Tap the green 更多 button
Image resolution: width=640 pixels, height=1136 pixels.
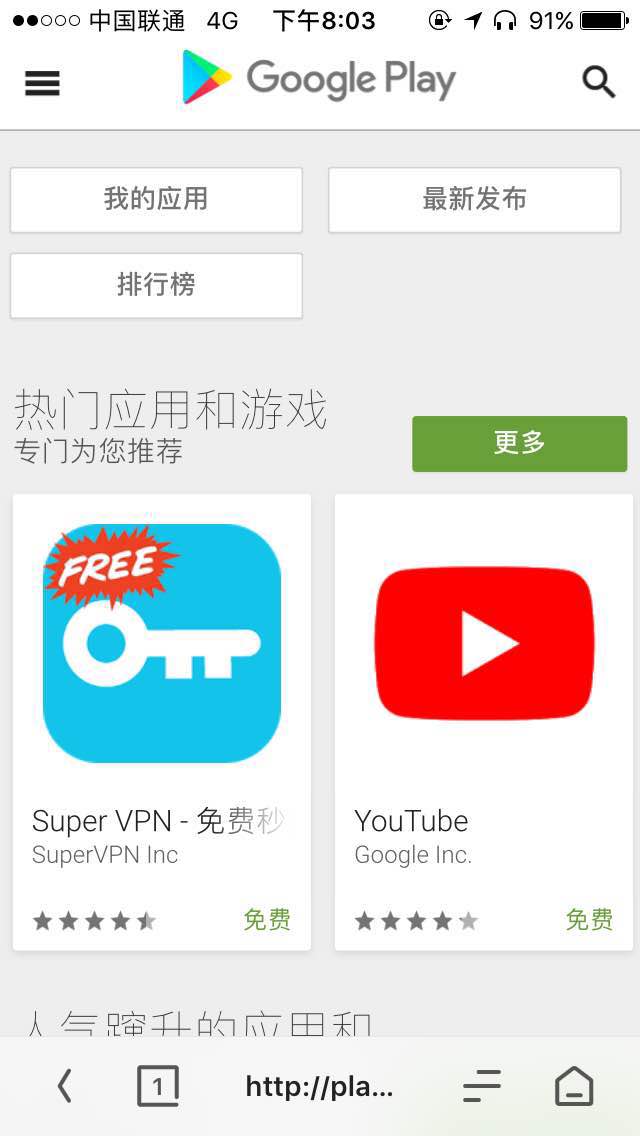point(519,443)
